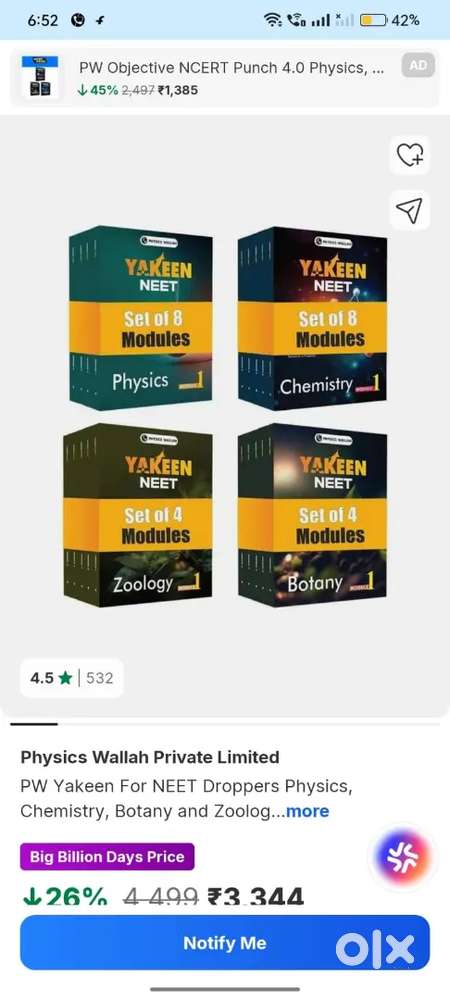The width and height of the screenshot is (450, 1000).
Task: Open the Yakeen NEET modules product image
Action: (225, 415)
